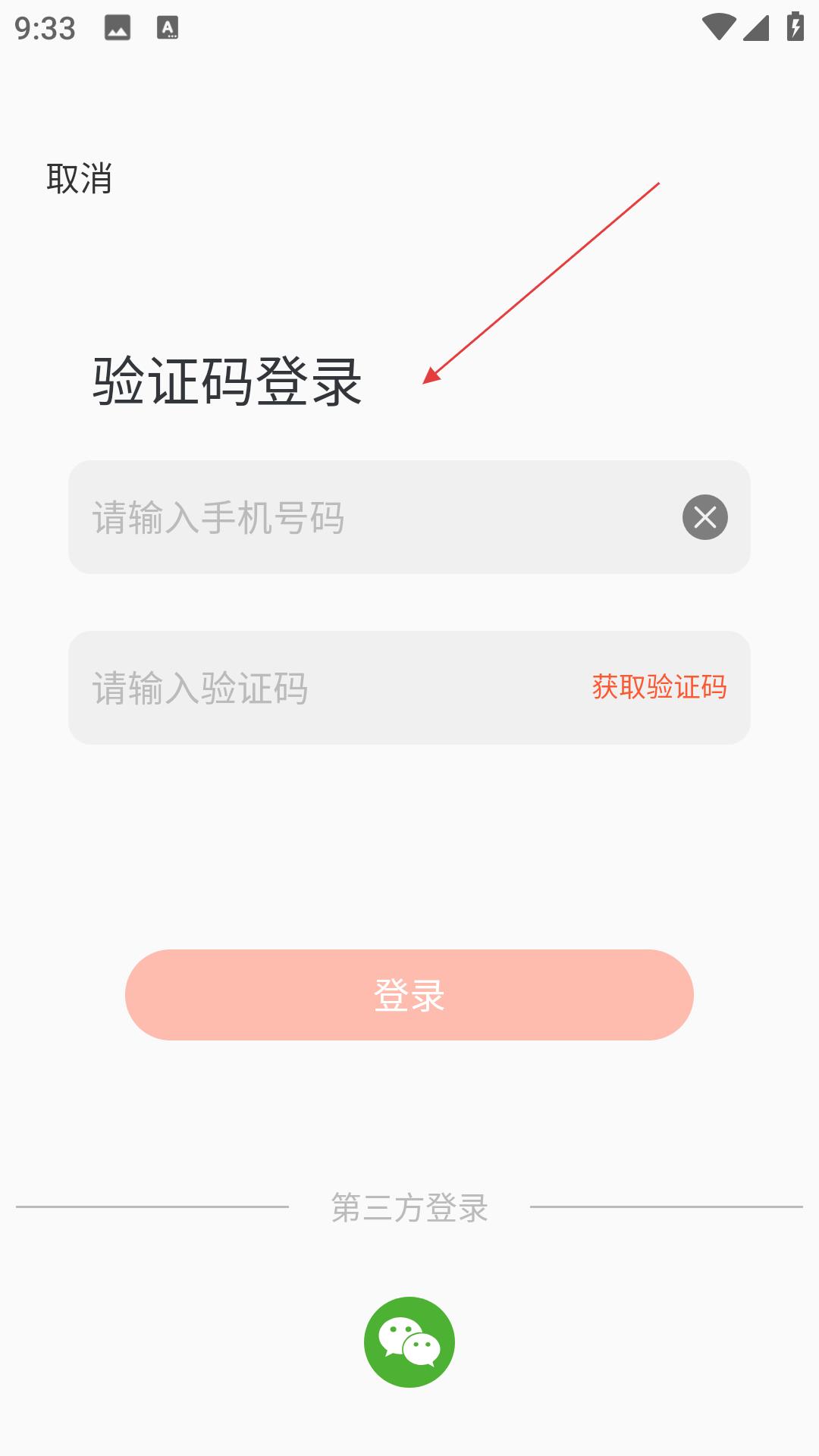Clear the phone number field
The width and height of the screenshot is (819, 1456).
pyautogui.click(x=705, y=517)
